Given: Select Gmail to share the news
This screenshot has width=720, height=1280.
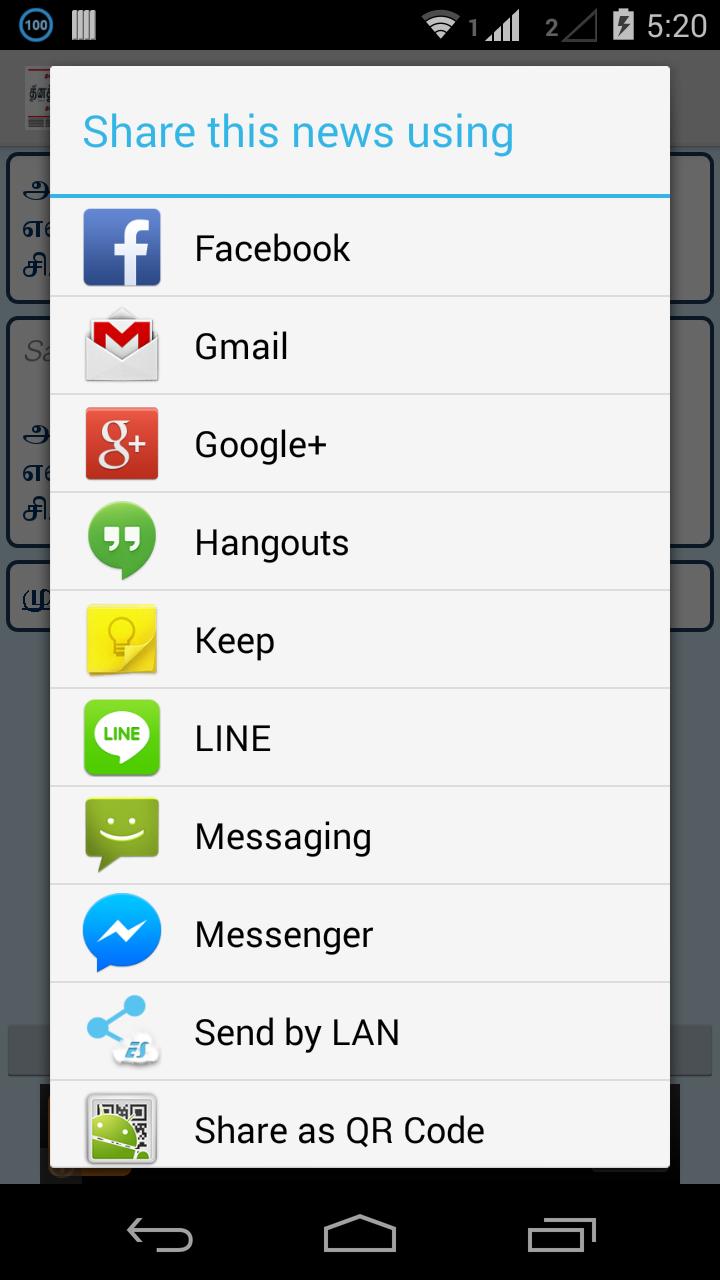Looking at the screenshot, I should (359, 346).
